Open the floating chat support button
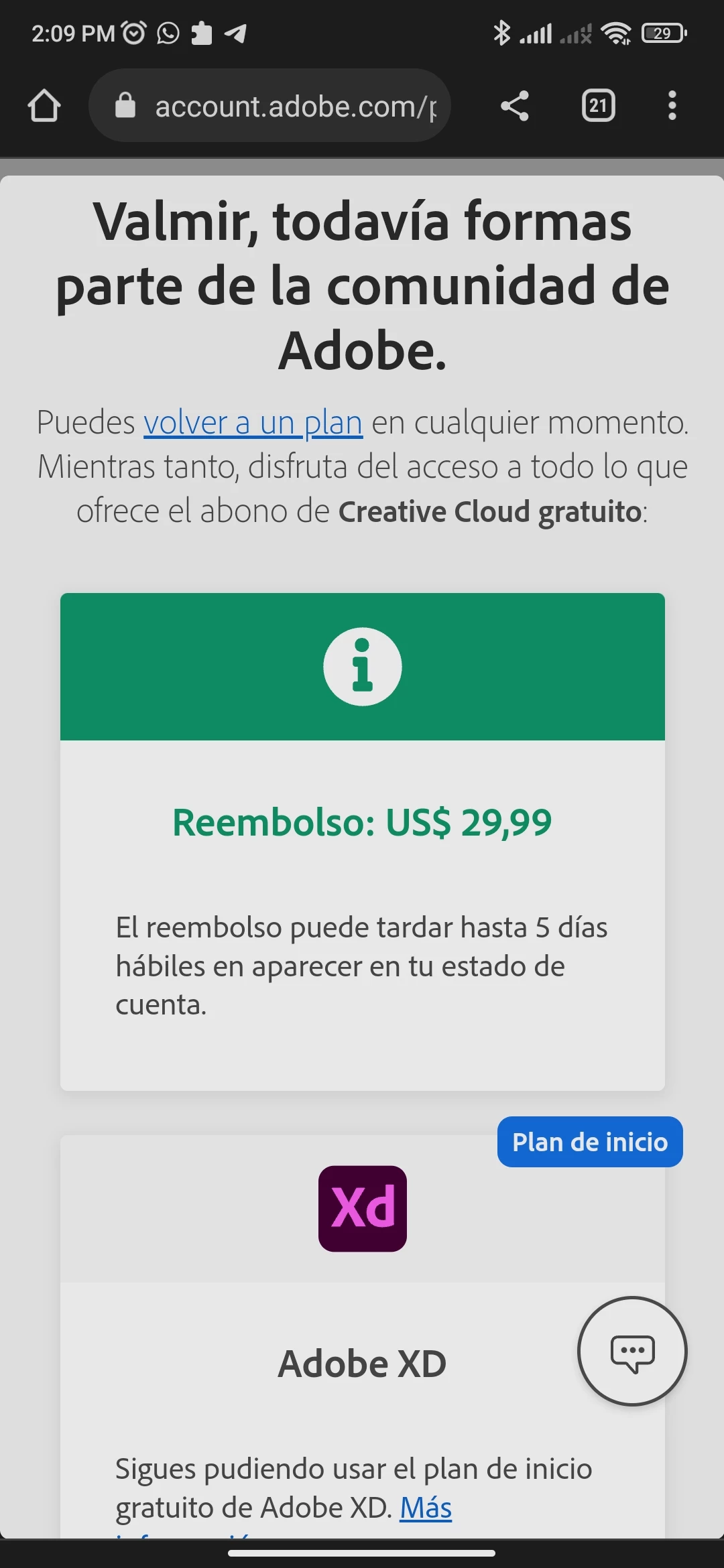The width and height of the screenshot is (724, 1568). (x=632, y=1351)
